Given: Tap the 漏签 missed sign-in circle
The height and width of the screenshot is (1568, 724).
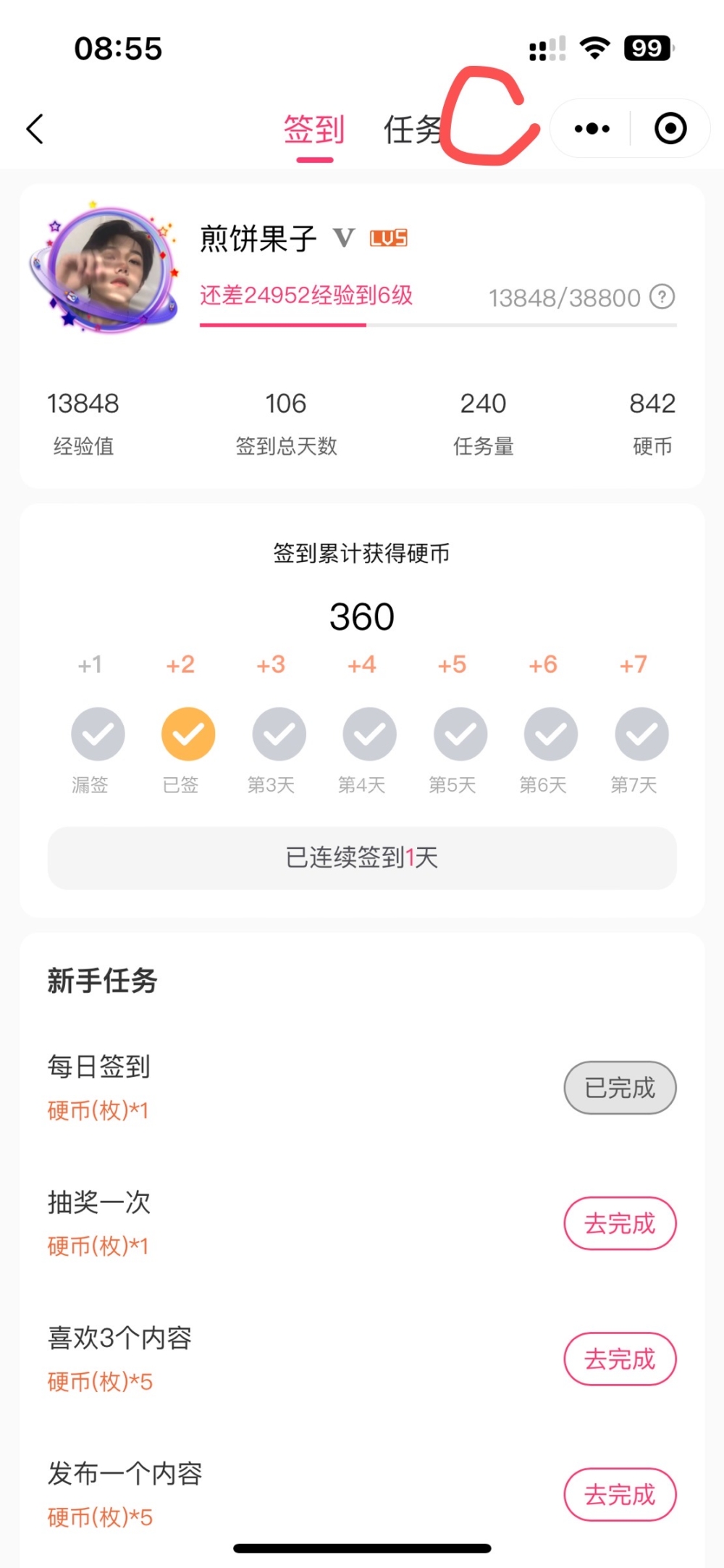Looking at the screenshot, I should 98,734.
